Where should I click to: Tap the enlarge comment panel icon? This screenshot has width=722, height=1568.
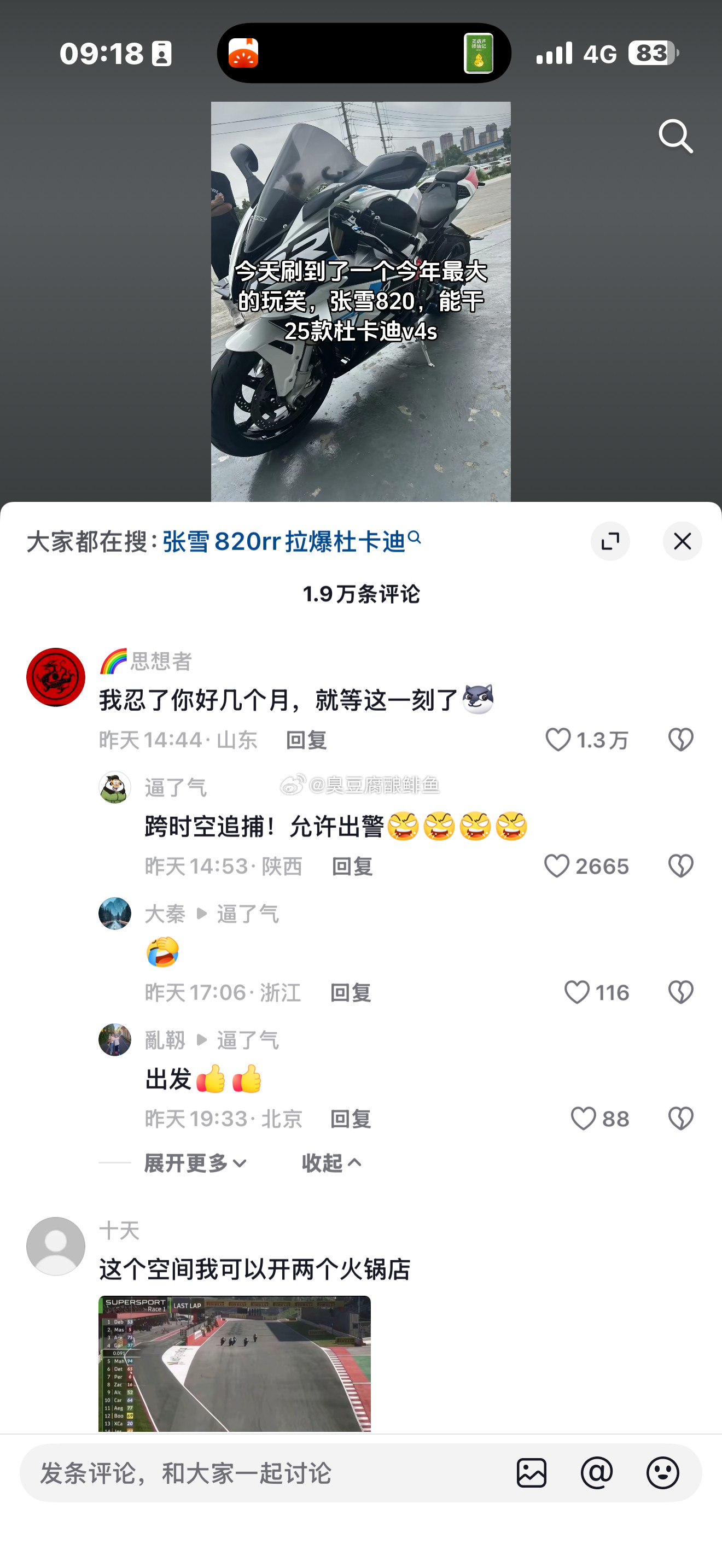click(611, 541)
